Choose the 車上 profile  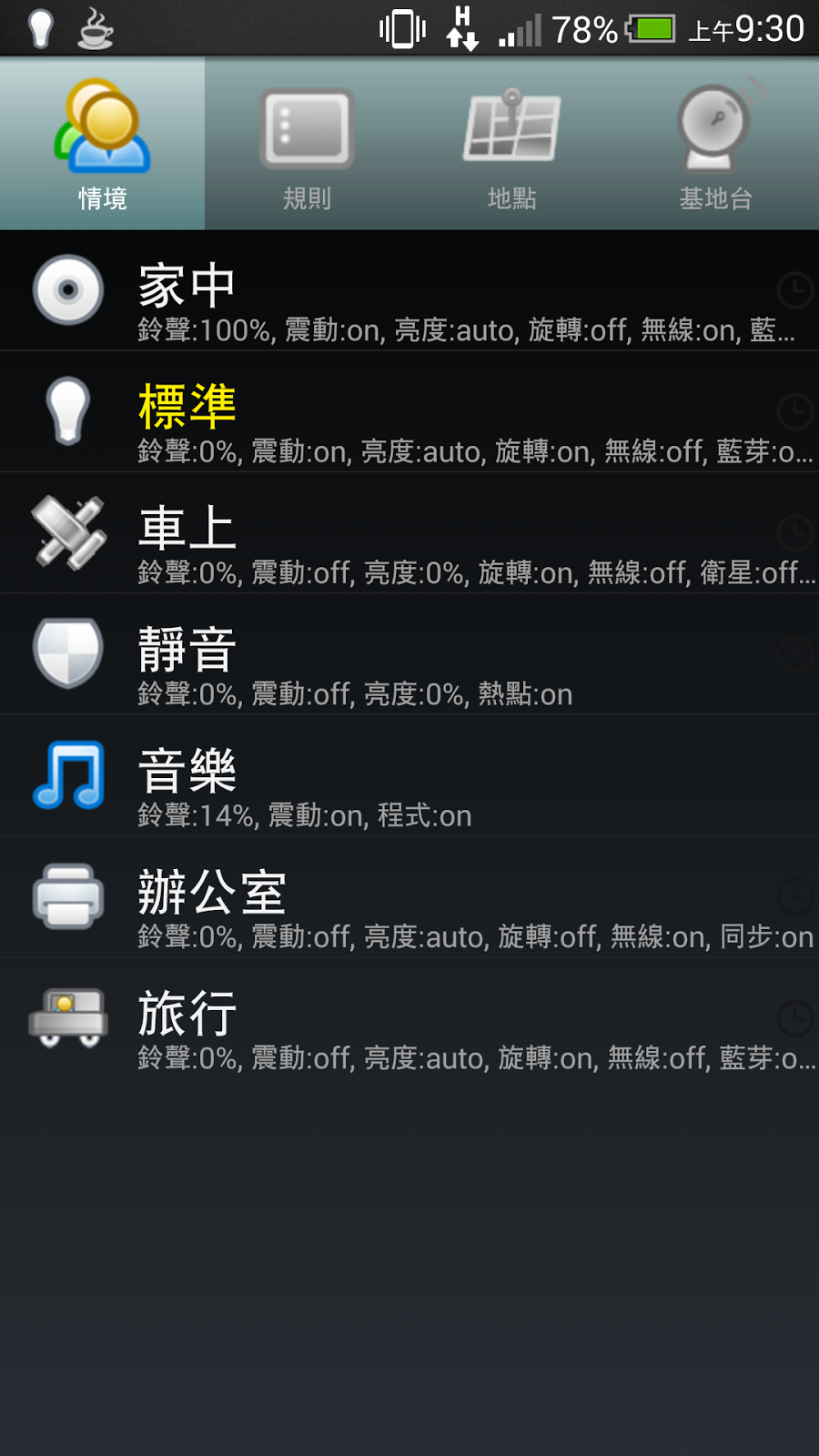409,534
